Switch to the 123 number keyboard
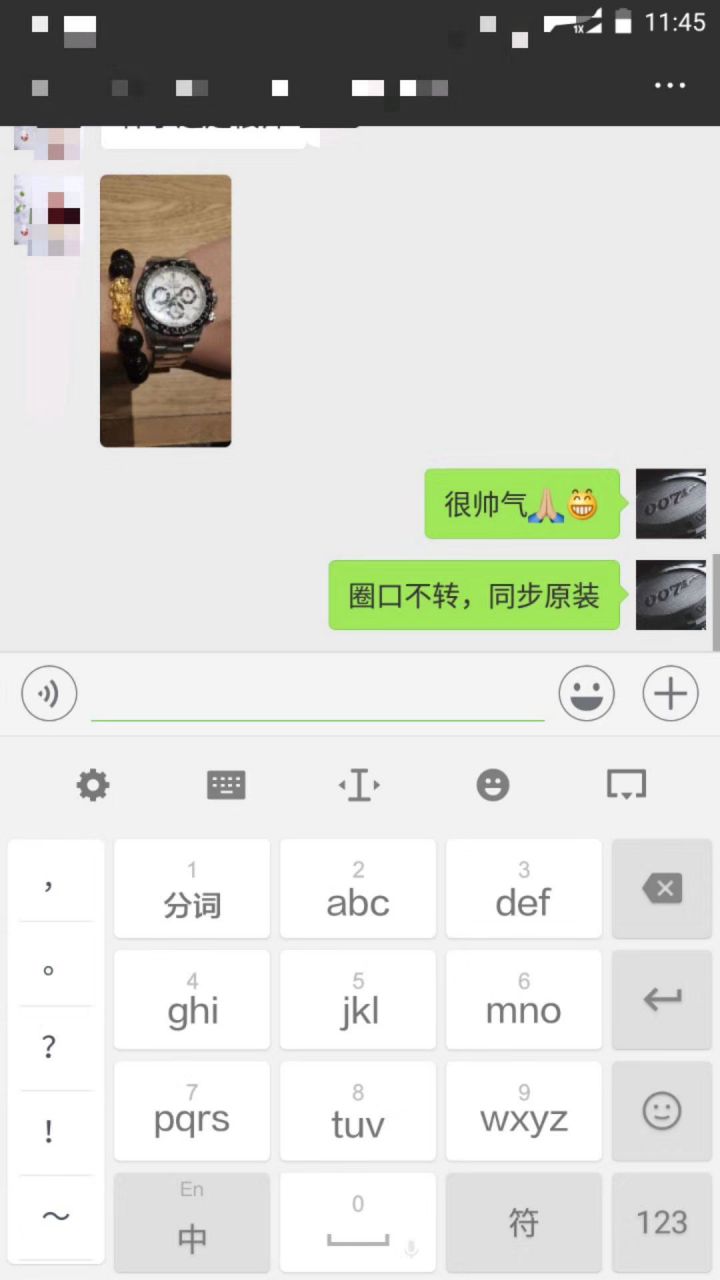The image size is (720, 1280). [662, 1222]
